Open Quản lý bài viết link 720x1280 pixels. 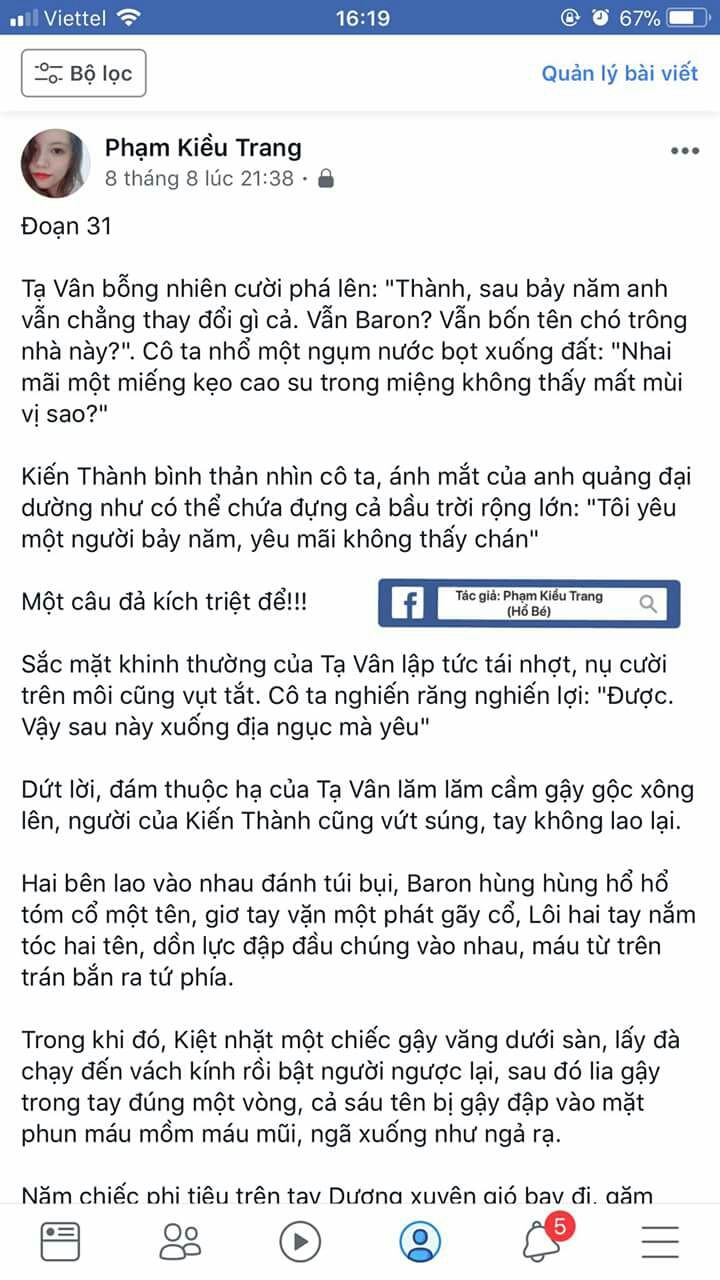pos(619,73)
